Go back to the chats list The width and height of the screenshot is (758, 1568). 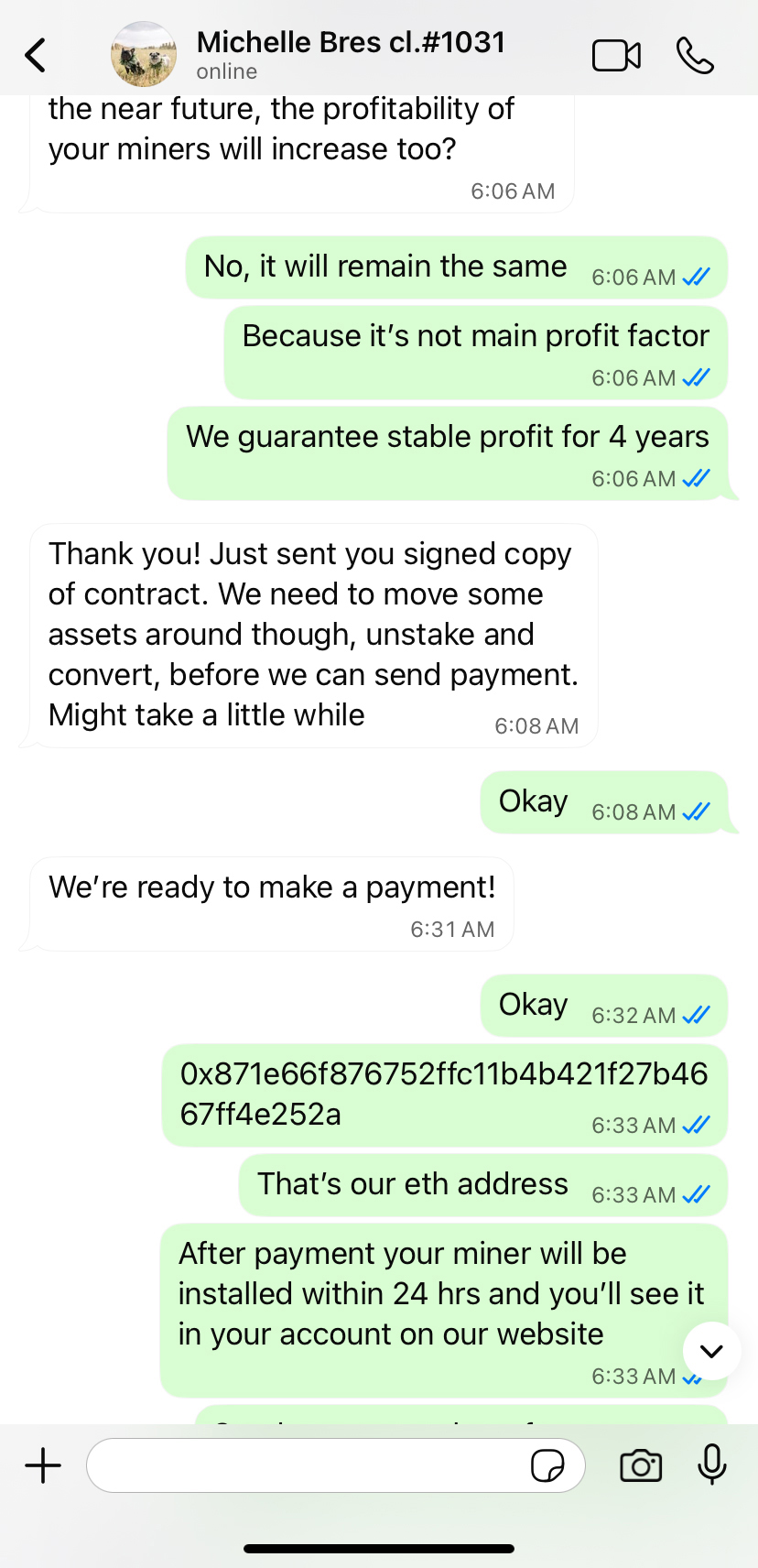36,55
